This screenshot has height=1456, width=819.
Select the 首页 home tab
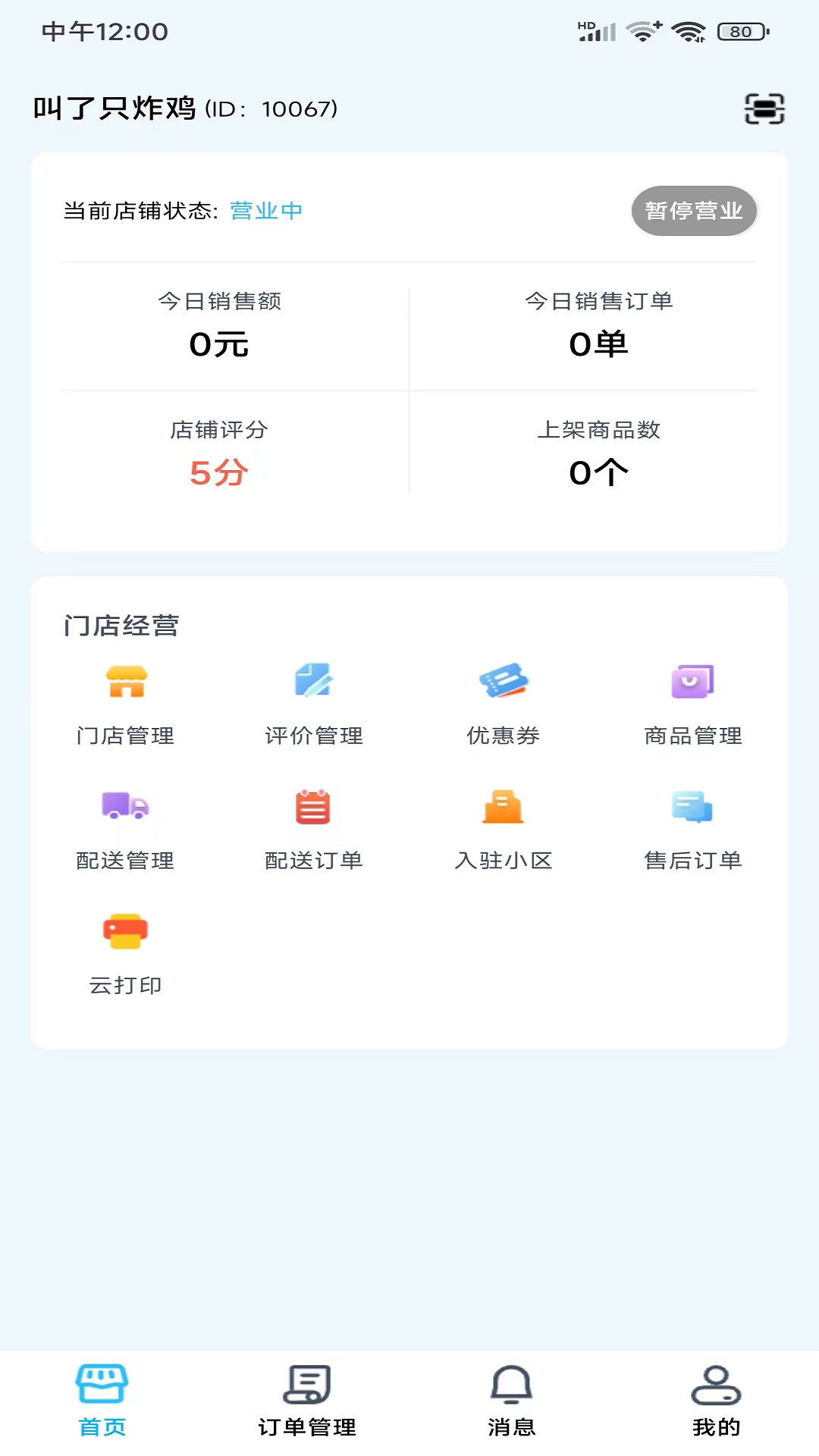coord(102,1398)
